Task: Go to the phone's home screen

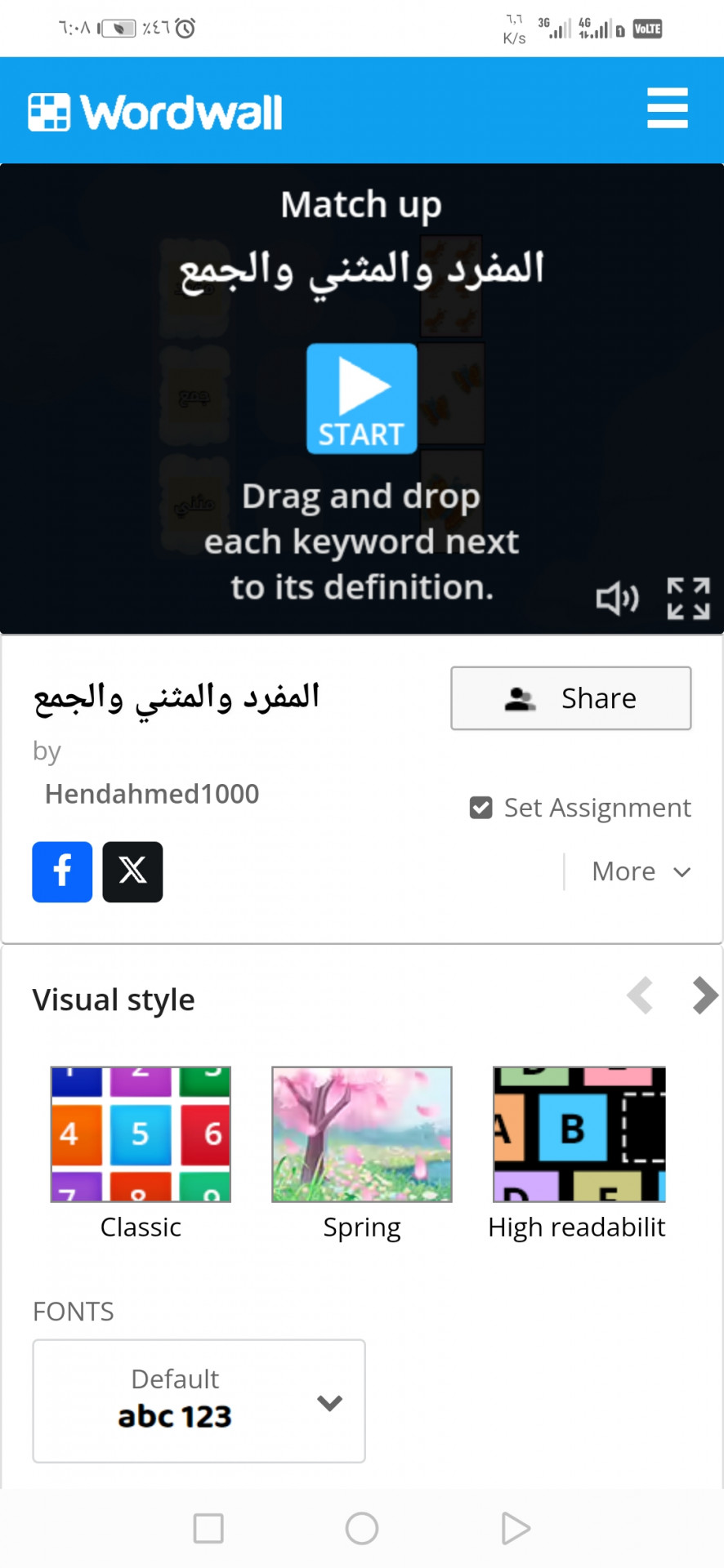Action: click(x=361, y=1528)
